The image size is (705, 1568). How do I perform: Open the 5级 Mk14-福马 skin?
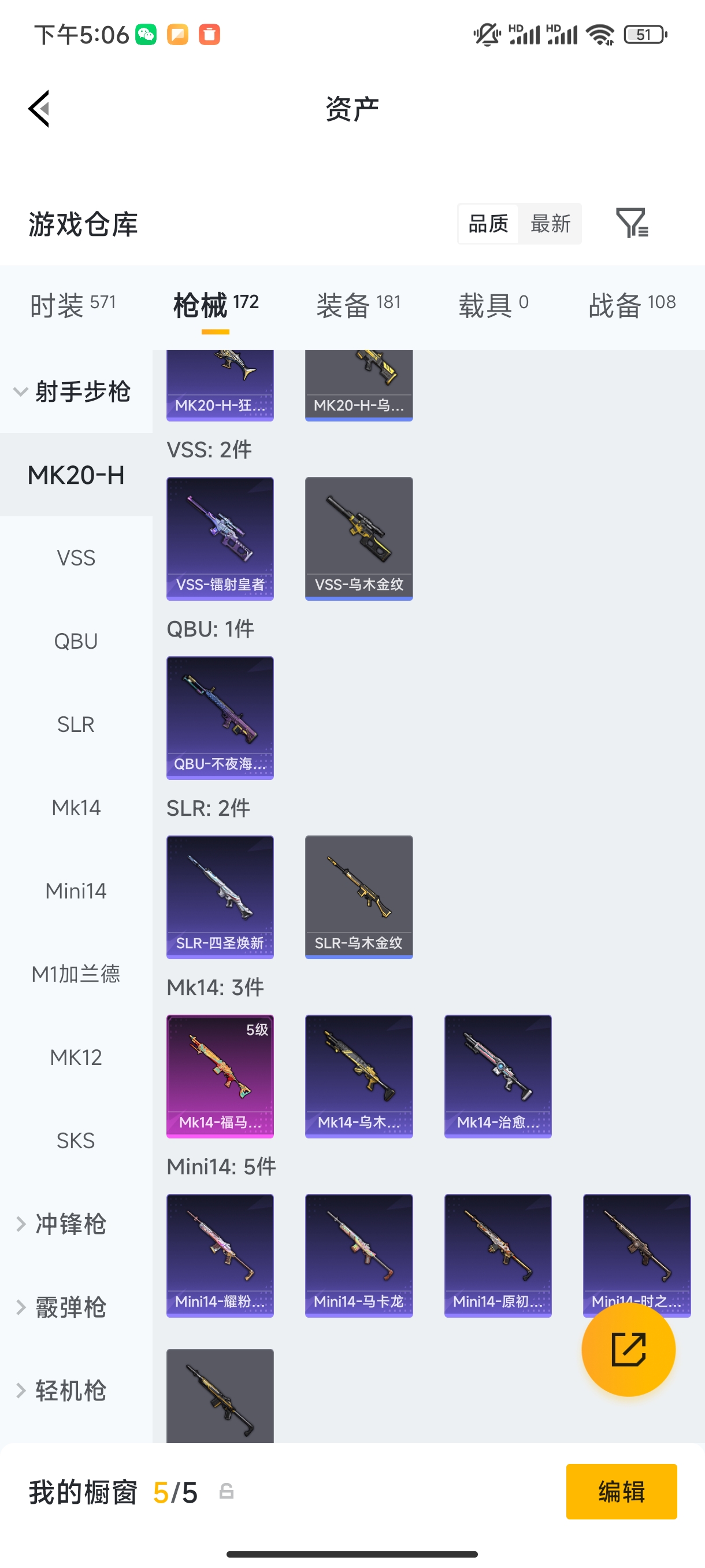[220, 1075]
